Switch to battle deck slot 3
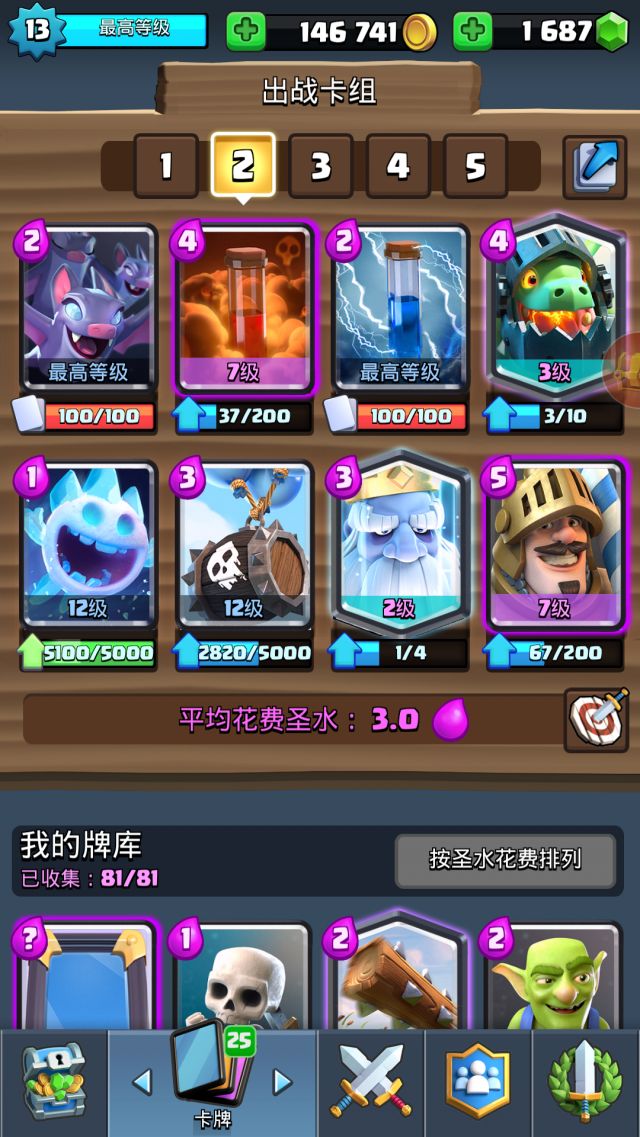 [320, 166]
